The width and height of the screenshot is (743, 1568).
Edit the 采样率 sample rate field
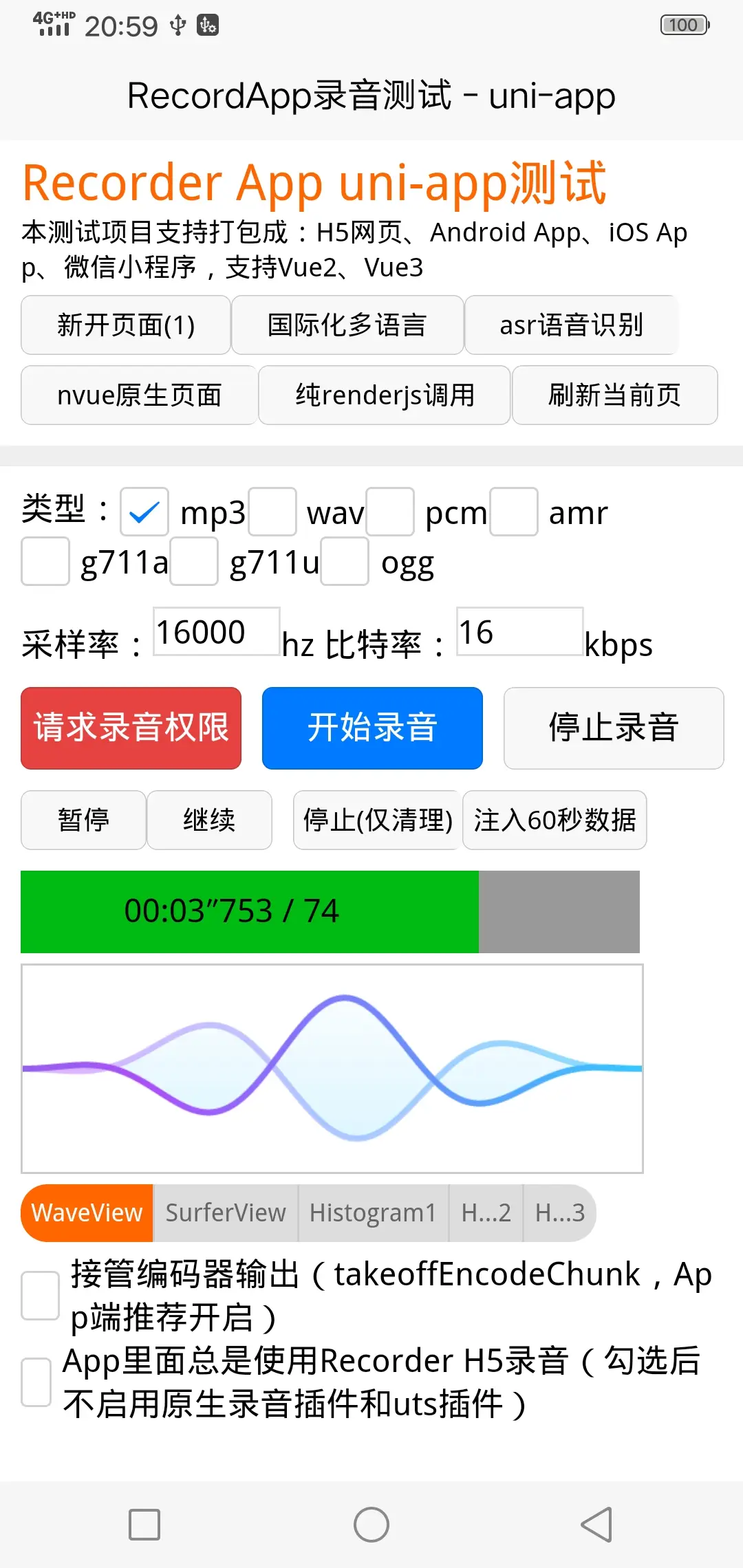(x=216, y=632)
